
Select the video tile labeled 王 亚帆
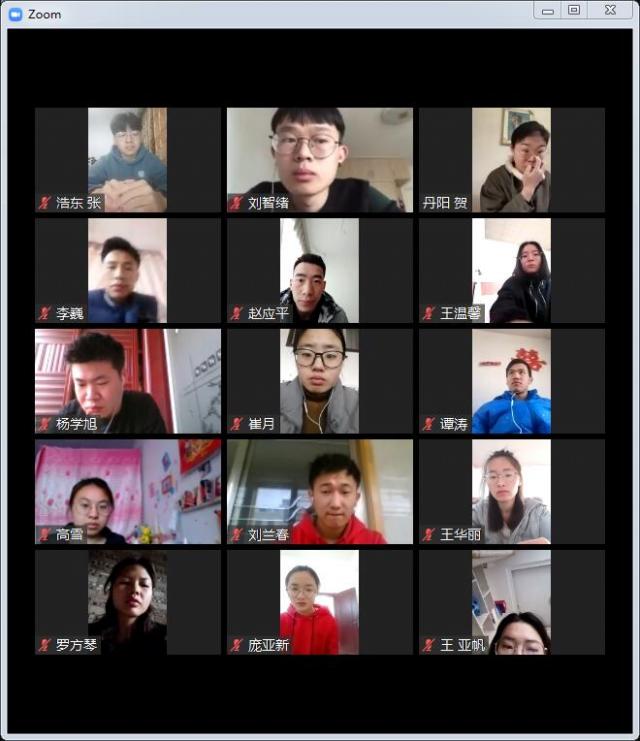coord(511,602)
